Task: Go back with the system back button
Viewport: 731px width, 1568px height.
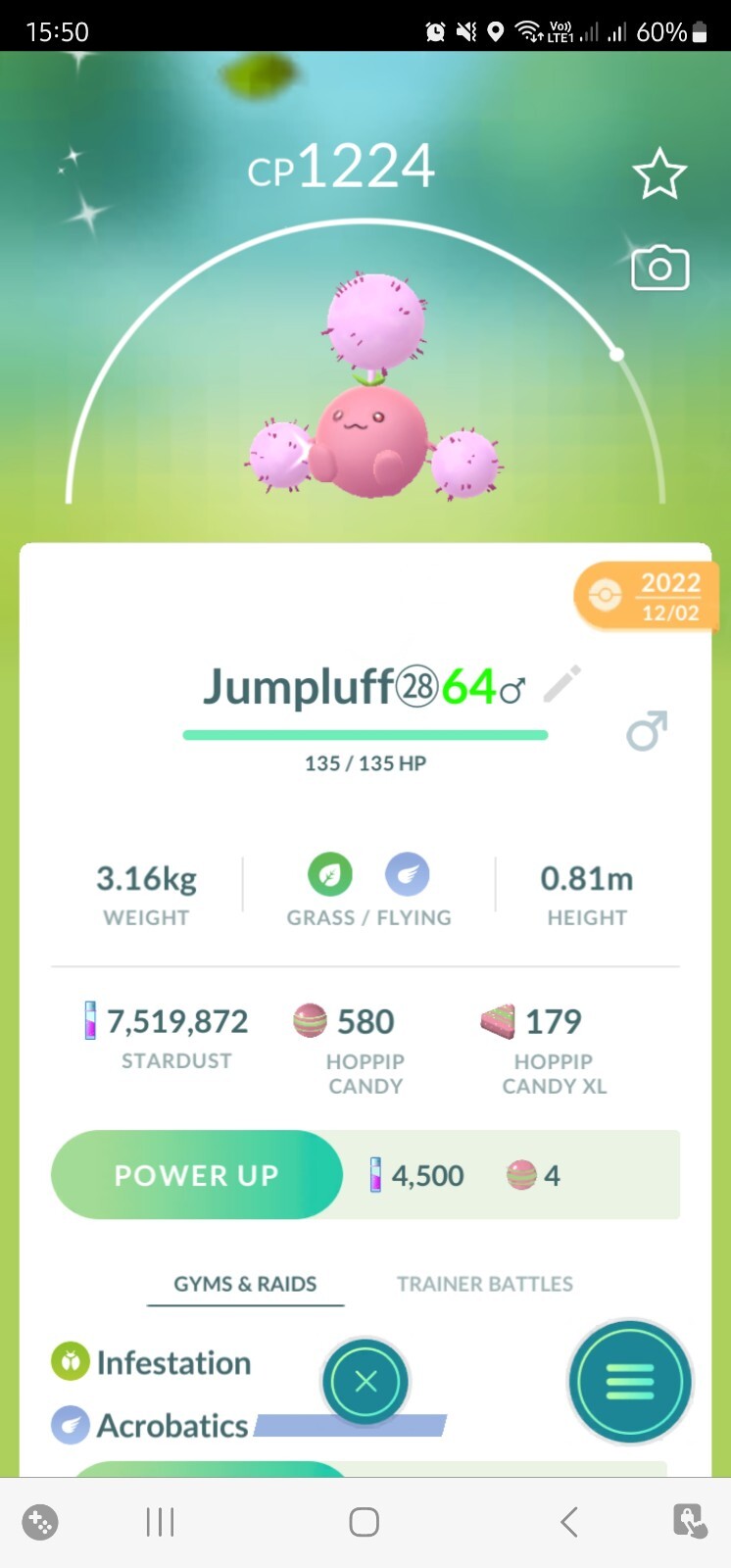Action: tap(569, 1522)
